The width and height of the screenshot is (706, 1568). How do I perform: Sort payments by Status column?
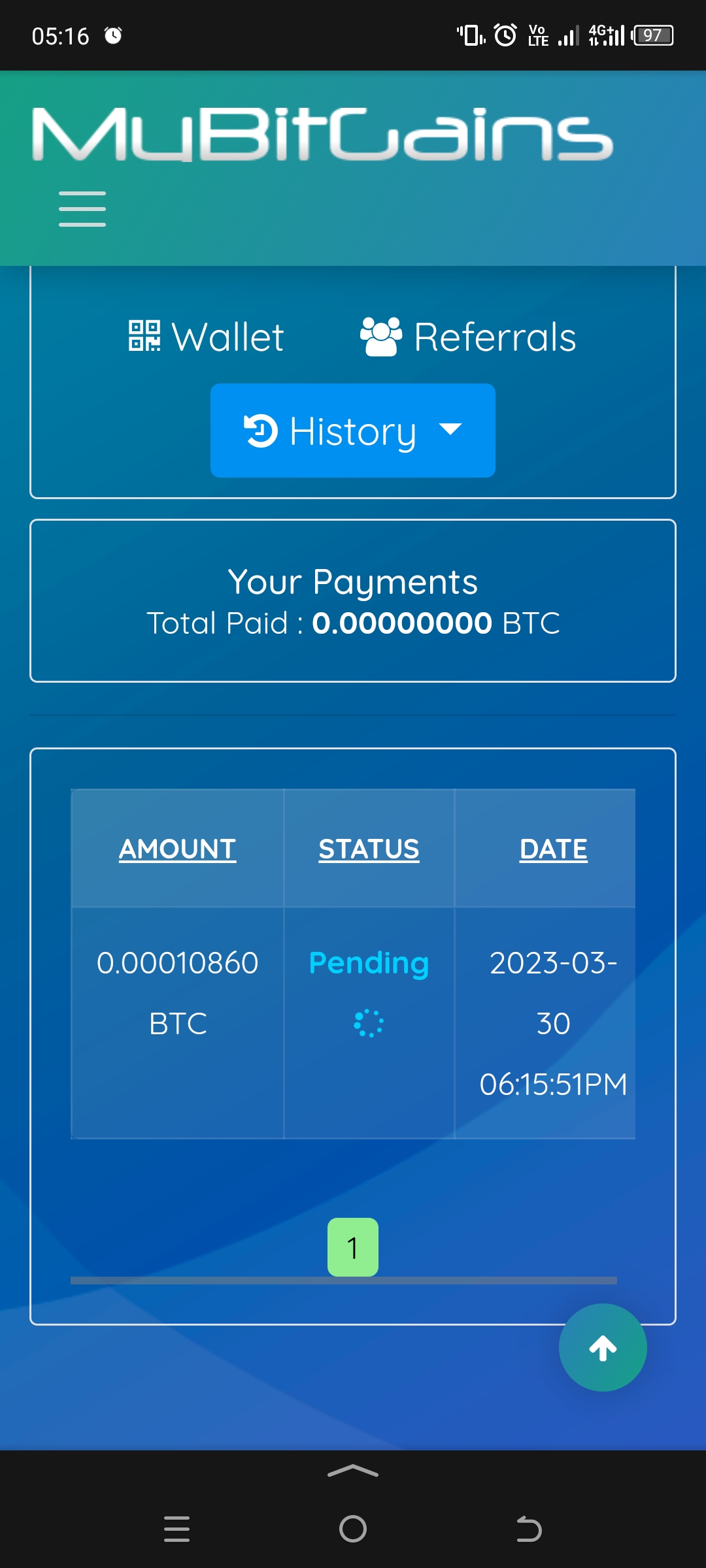[x=369, y=849]
